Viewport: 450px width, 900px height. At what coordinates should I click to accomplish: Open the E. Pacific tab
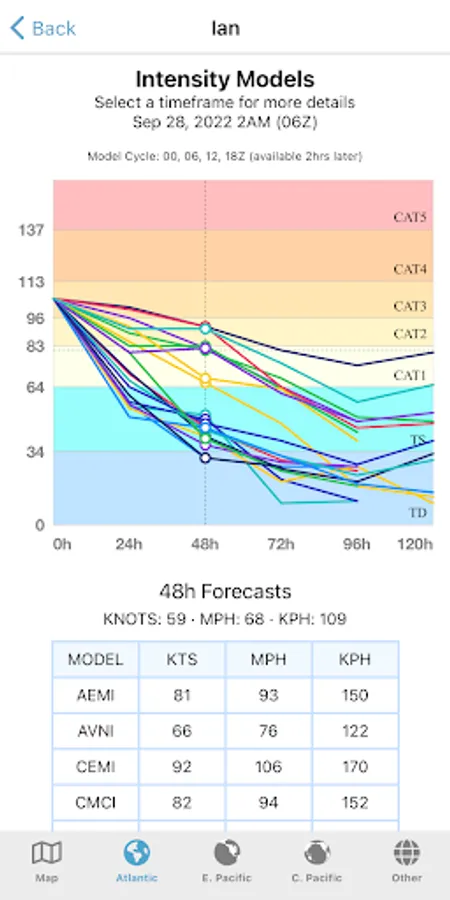tap(227, 860)
